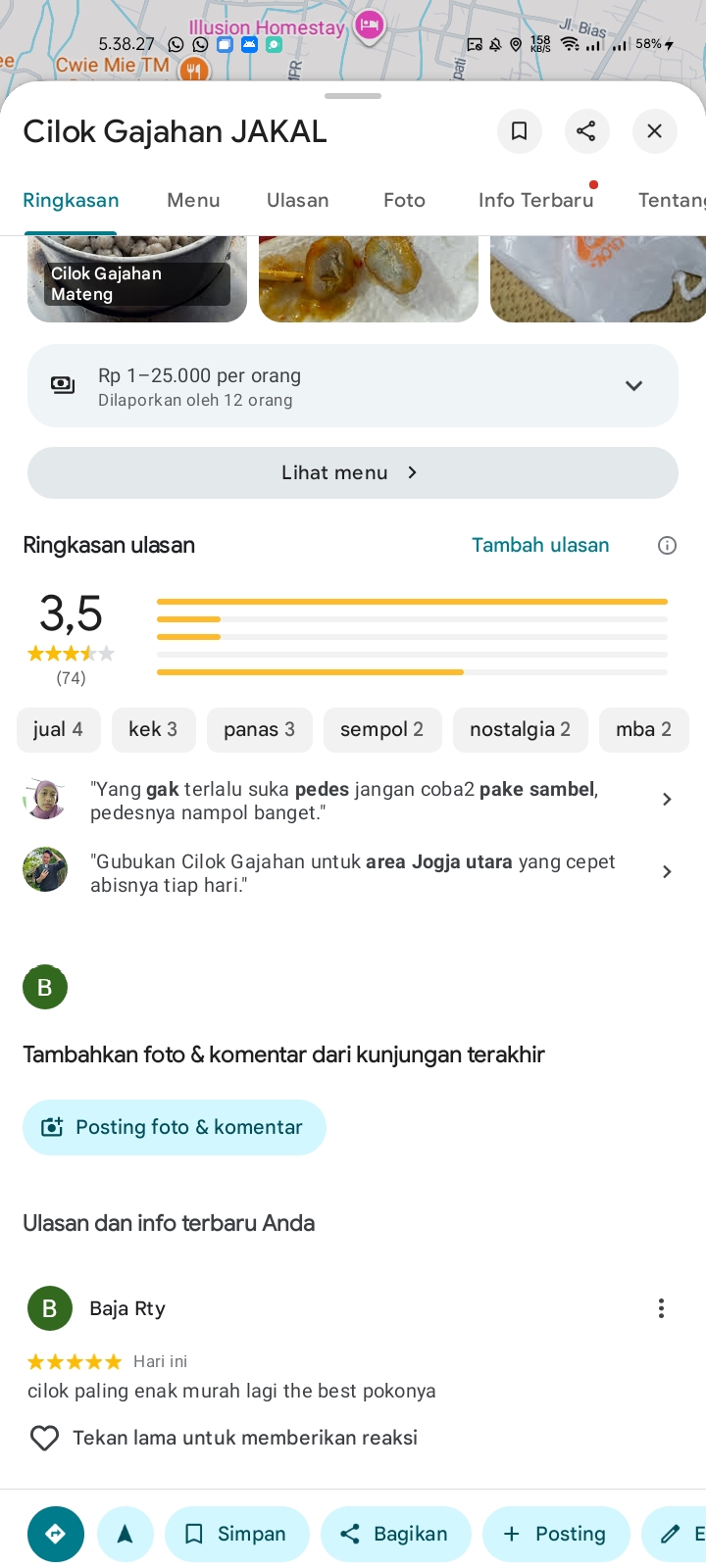Open review summary info icon

[x=667, y=546]
